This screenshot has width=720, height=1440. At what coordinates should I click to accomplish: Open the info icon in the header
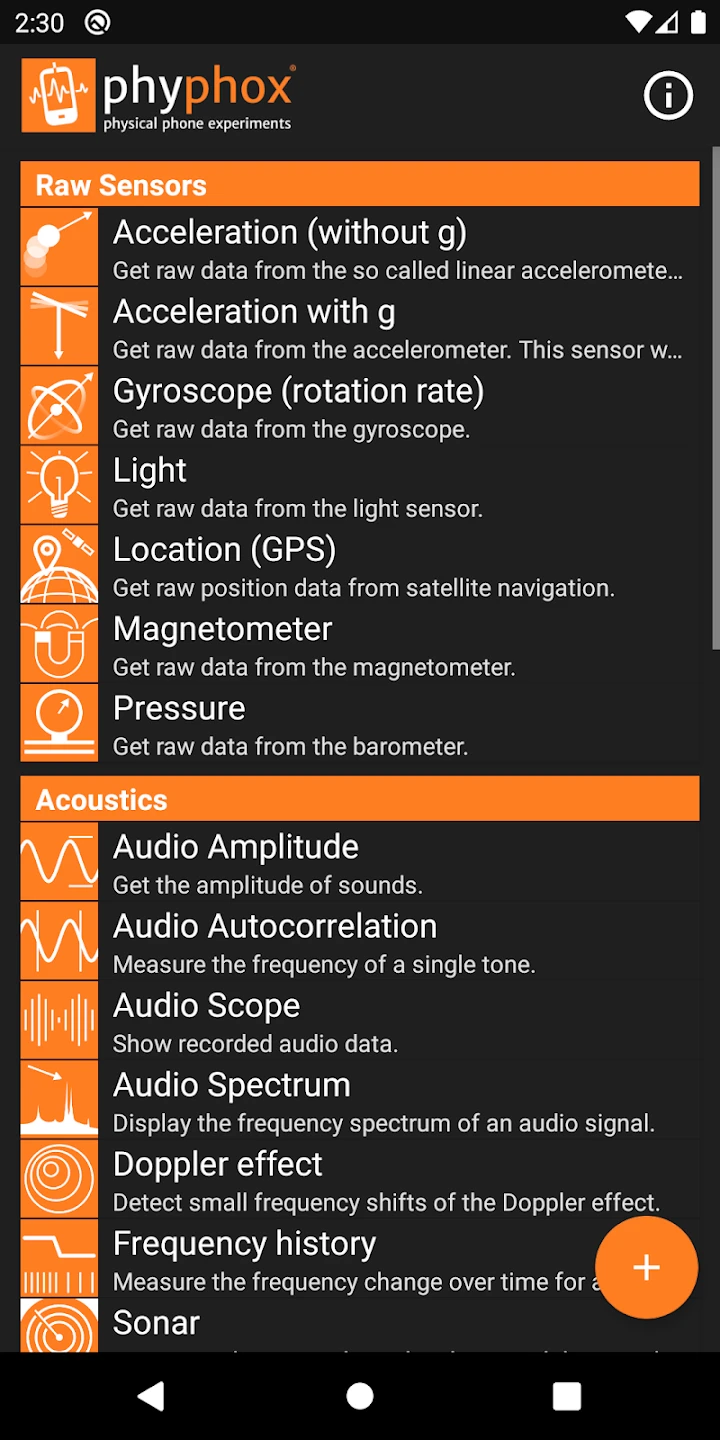(668, 96)
